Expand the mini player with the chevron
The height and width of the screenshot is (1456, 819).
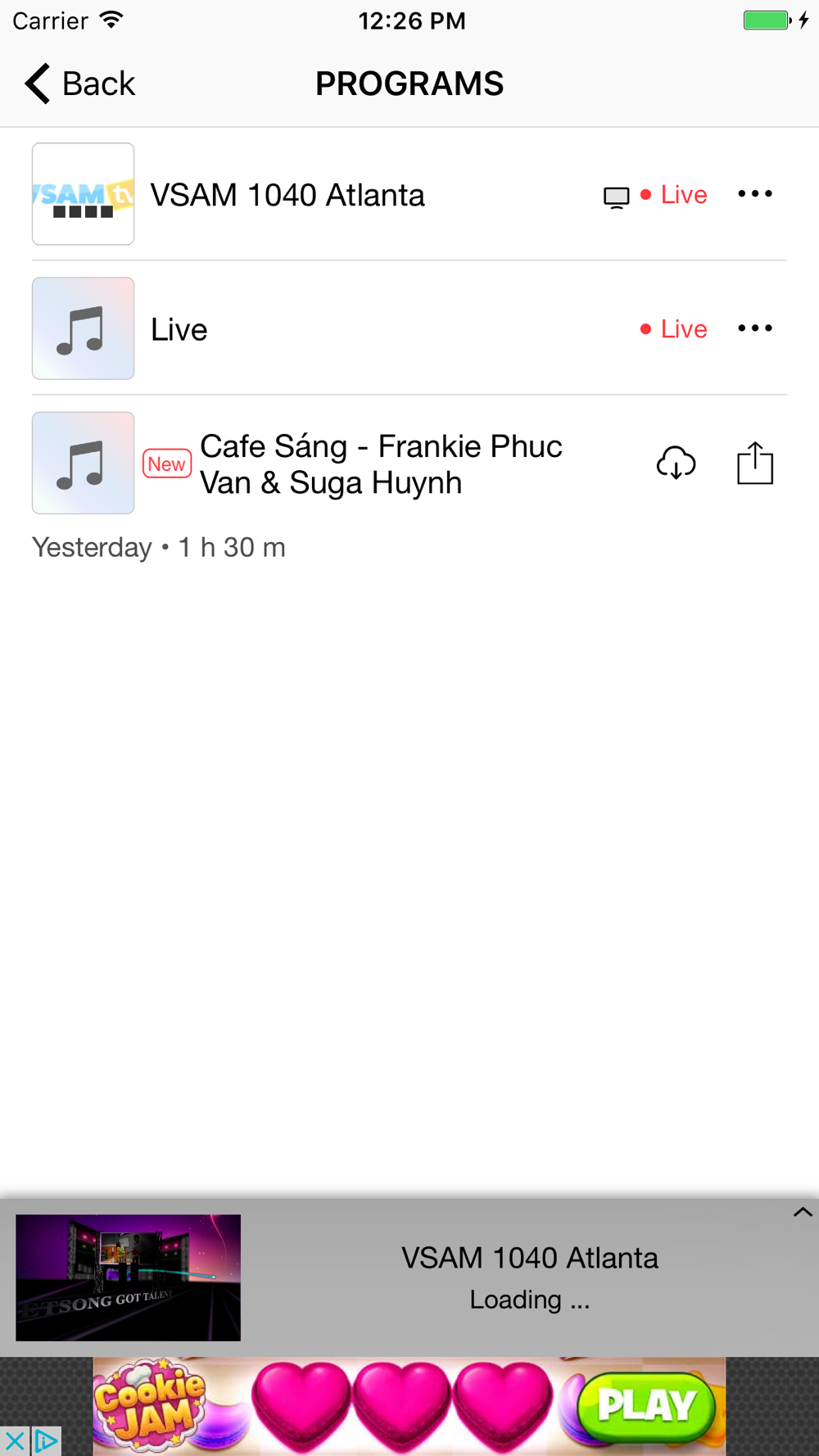tap(803, 1212)
